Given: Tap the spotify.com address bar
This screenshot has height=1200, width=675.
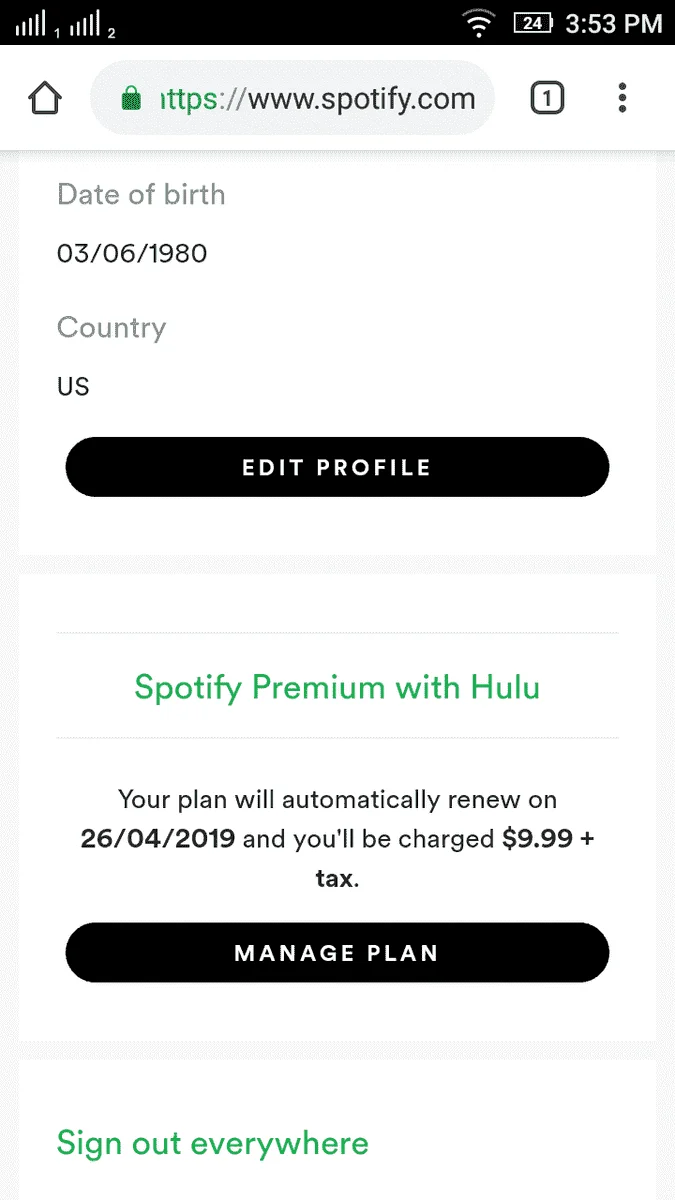Looking at the screenshot, I should [x=292, y=98].
